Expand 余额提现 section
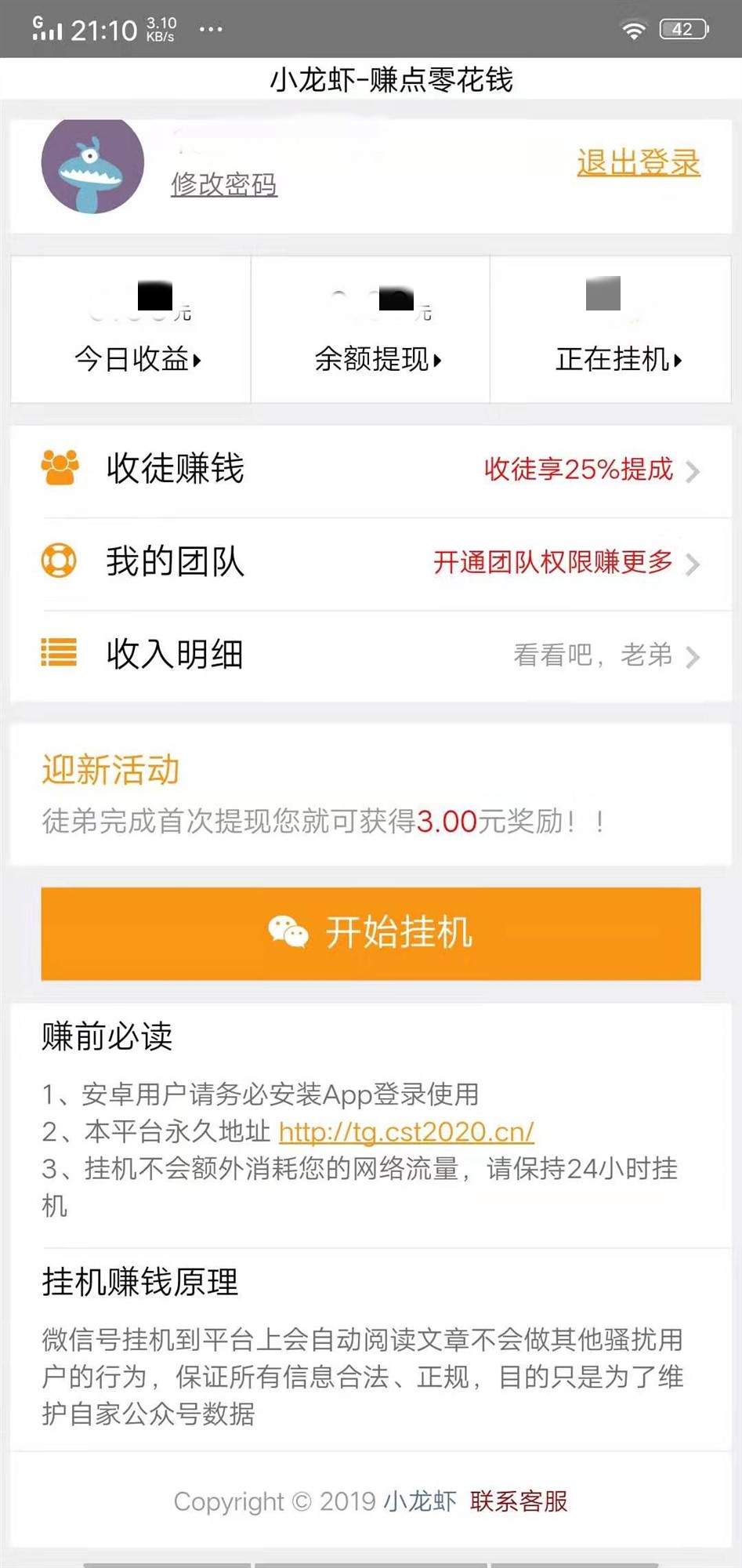This screenshot has height=1568, width=742. tap(376, 360)
